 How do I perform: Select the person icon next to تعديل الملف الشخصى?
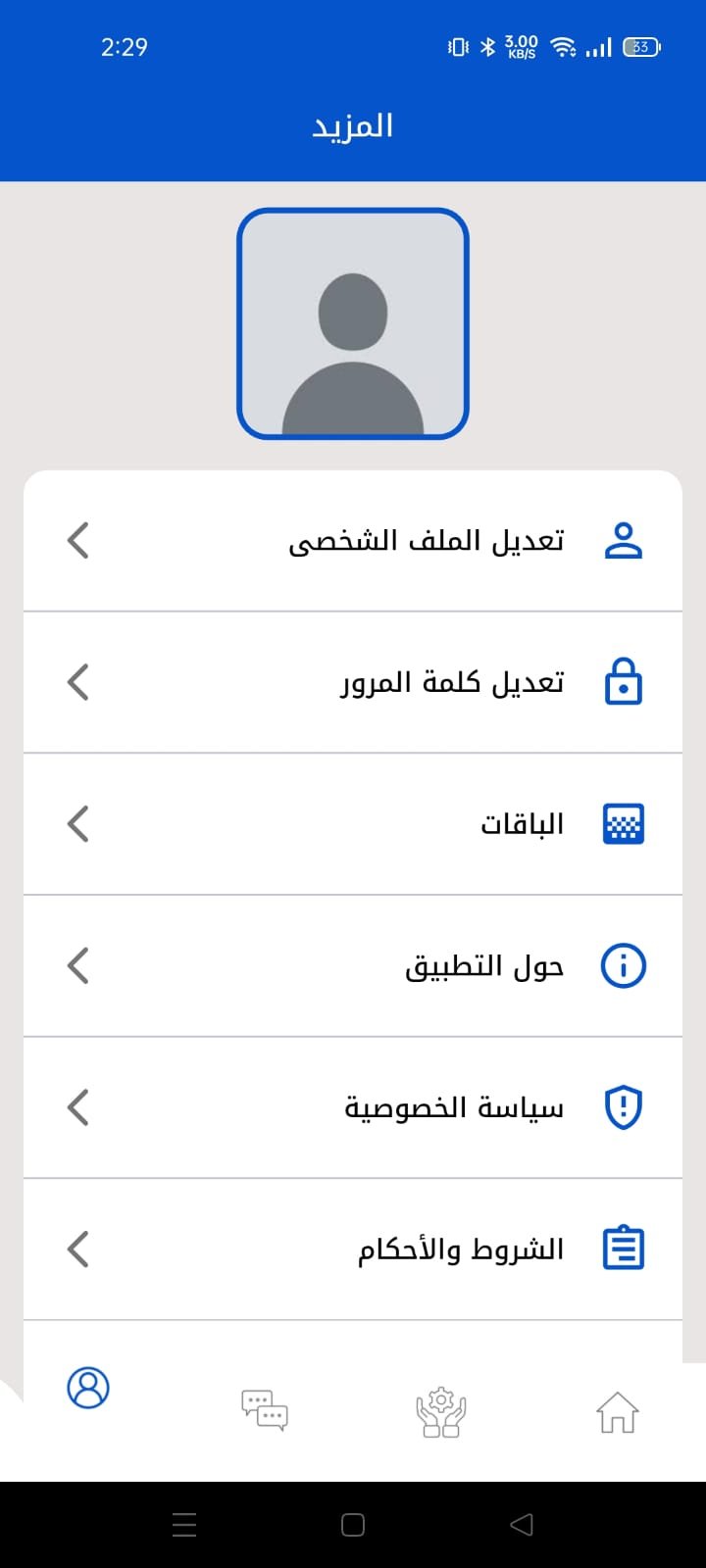coord(623,540)
